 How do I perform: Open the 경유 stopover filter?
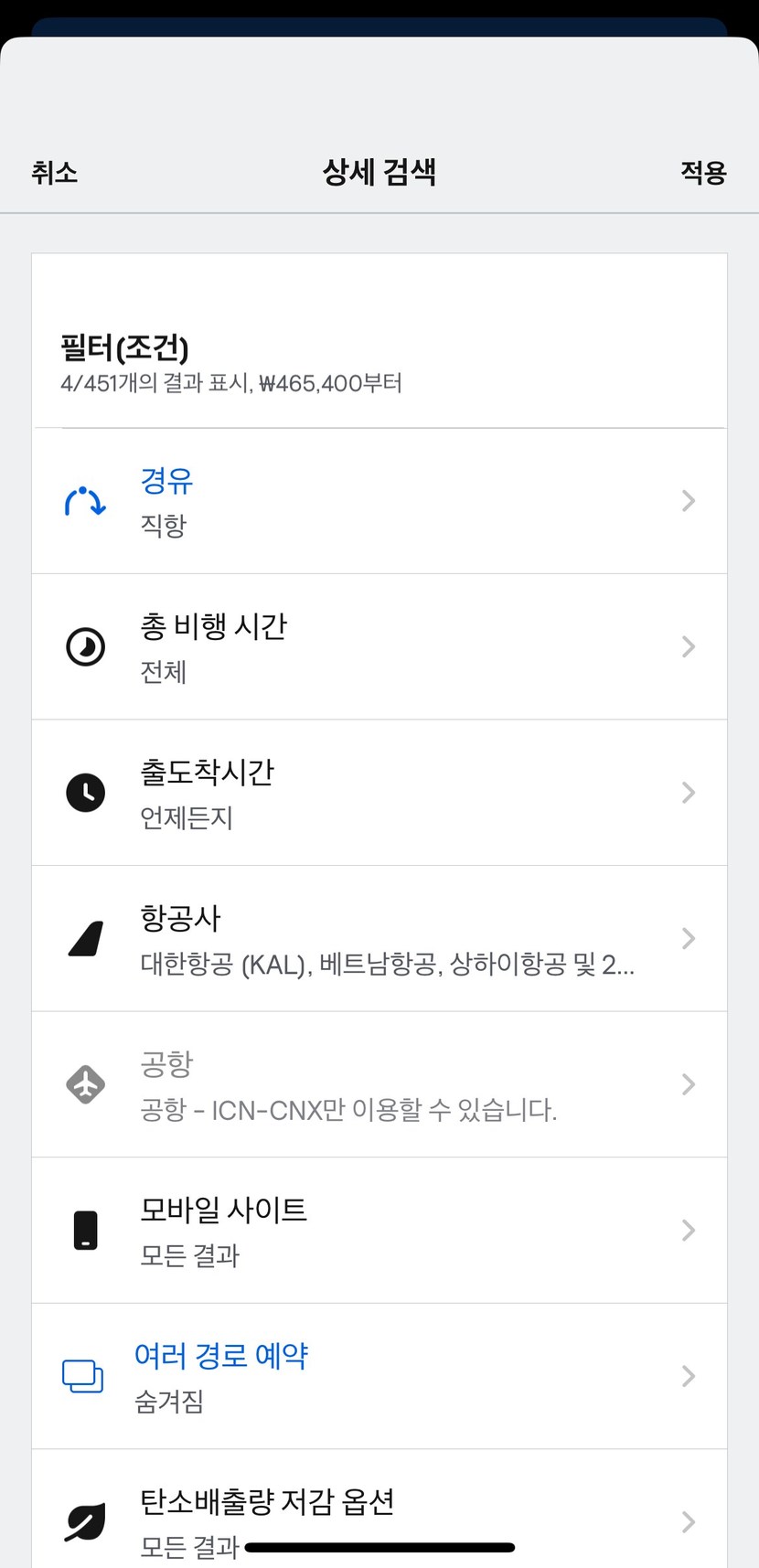tap(379, 501)
